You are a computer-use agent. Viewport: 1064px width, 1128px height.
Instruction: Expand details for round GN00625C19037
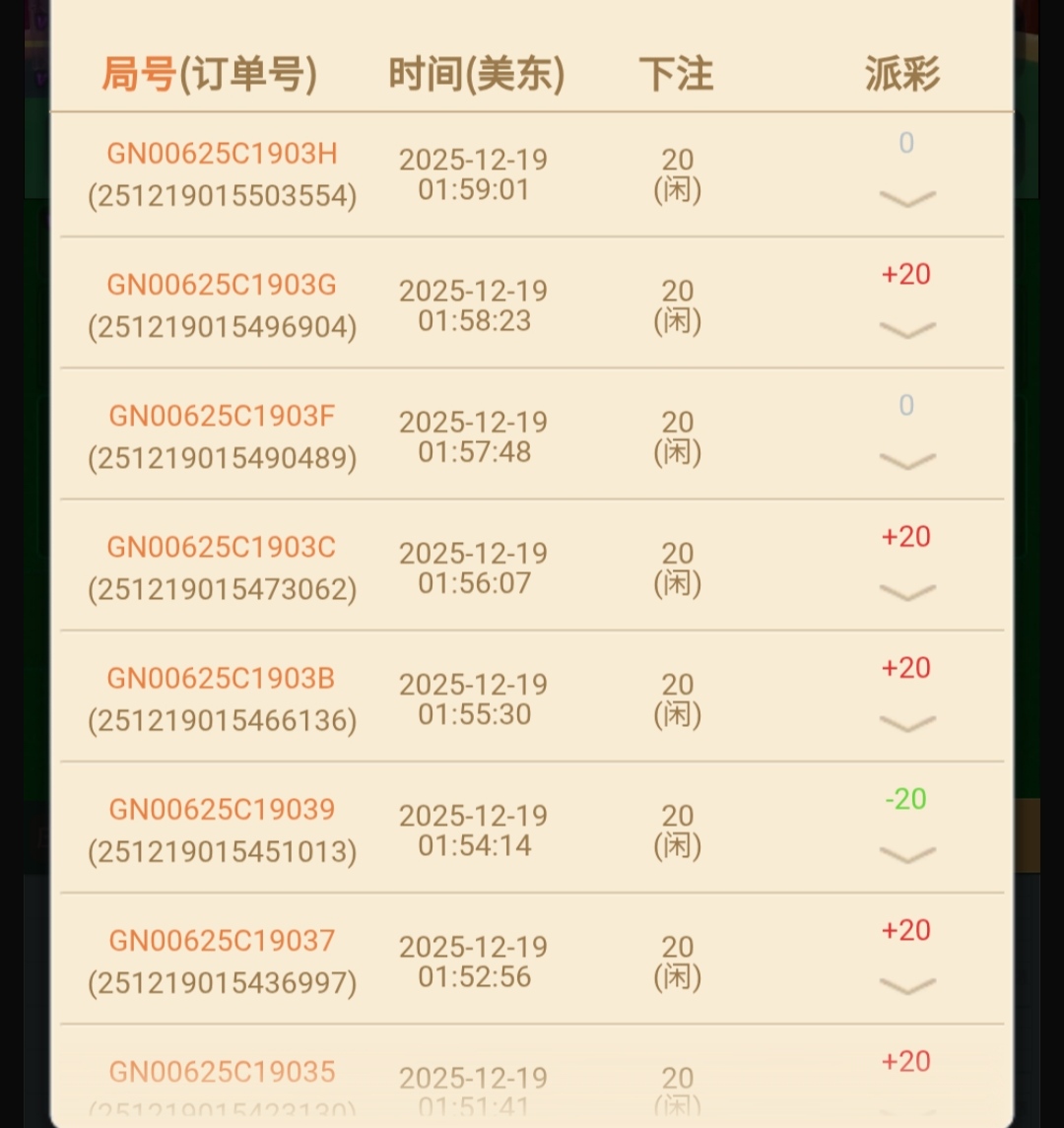point(906,985)
